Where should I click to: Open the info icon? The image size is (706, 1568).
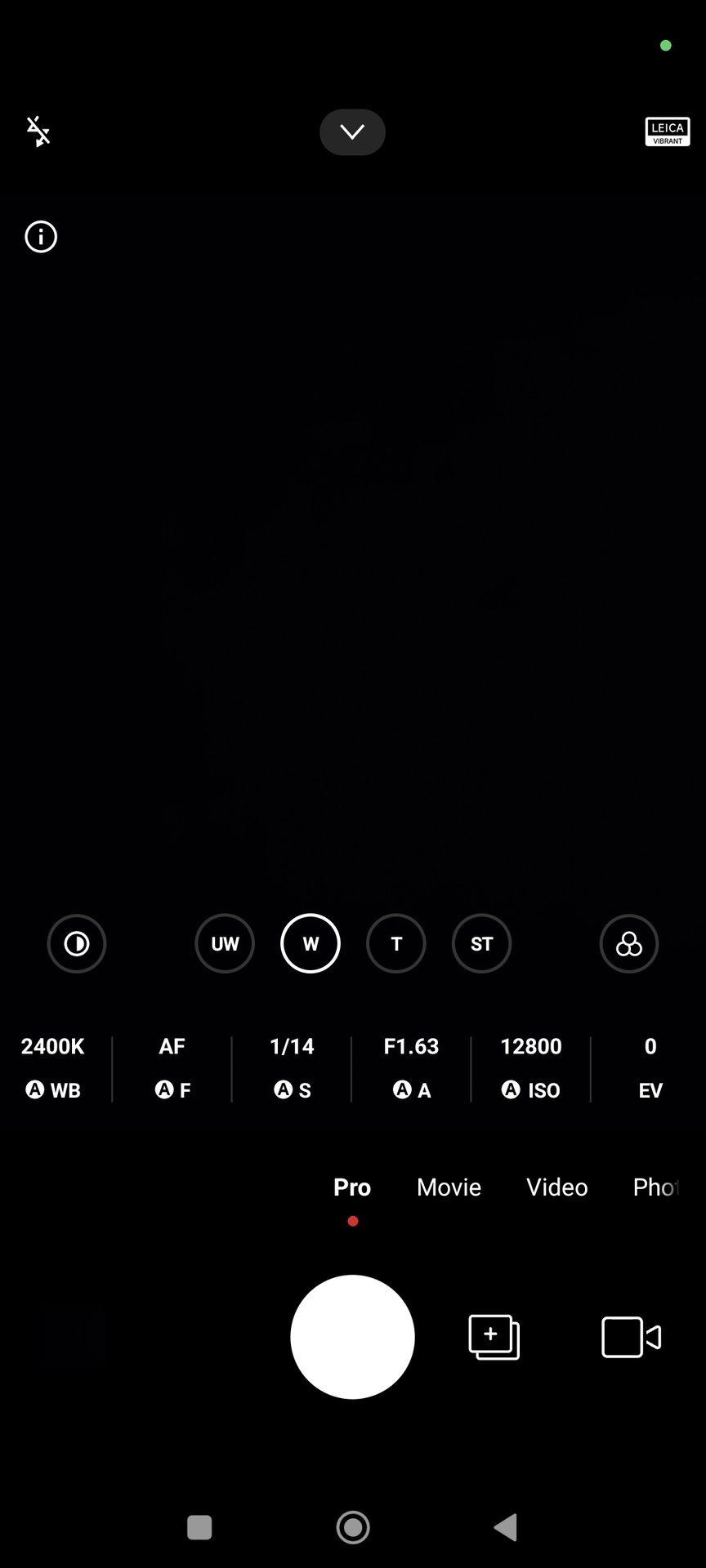(41, 237)
